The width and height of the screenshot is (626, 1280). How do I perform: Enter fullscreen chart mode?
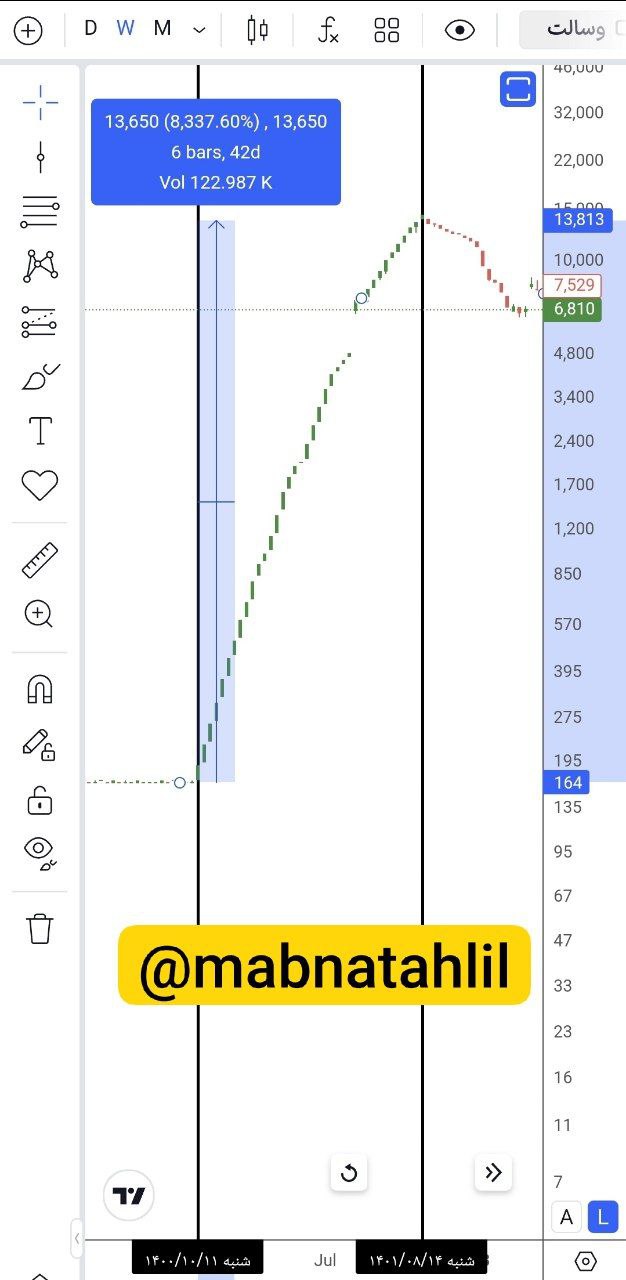(x=518, y=89)
